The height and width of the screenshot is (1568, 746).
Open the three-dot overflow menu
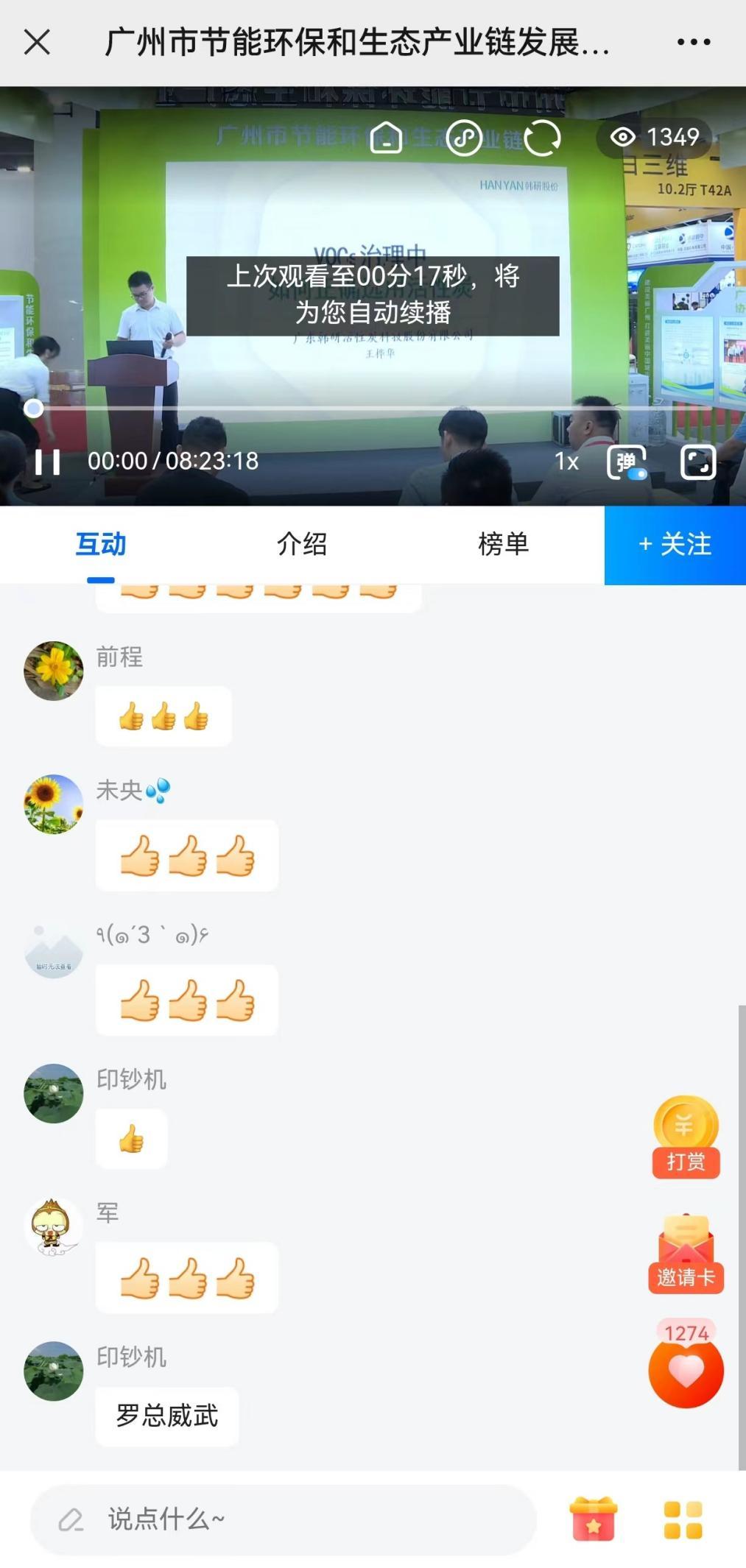point(694,42)
